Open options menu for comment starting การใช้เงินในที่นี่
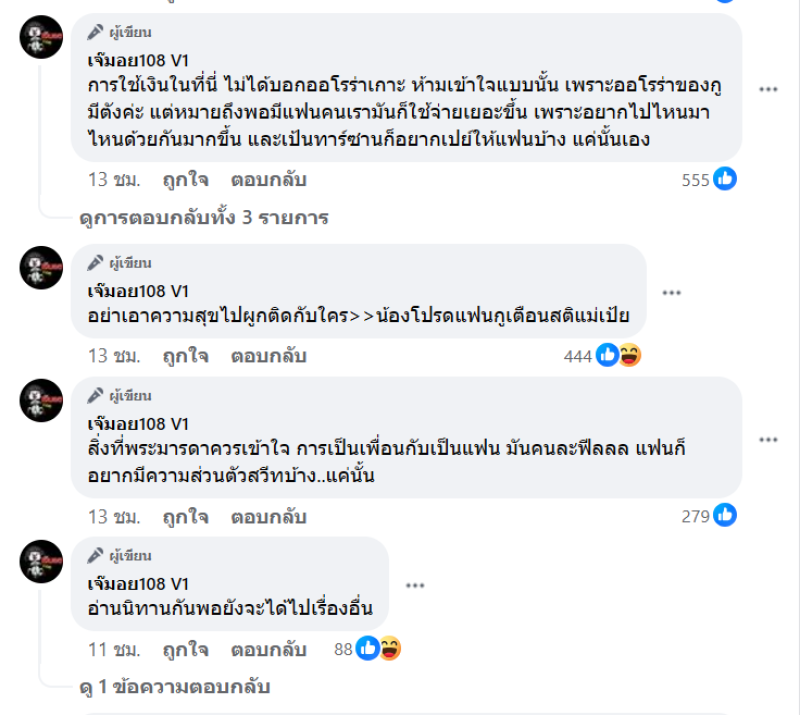The height and width of the screenshot is (715, 800). (x=768, y=89)
